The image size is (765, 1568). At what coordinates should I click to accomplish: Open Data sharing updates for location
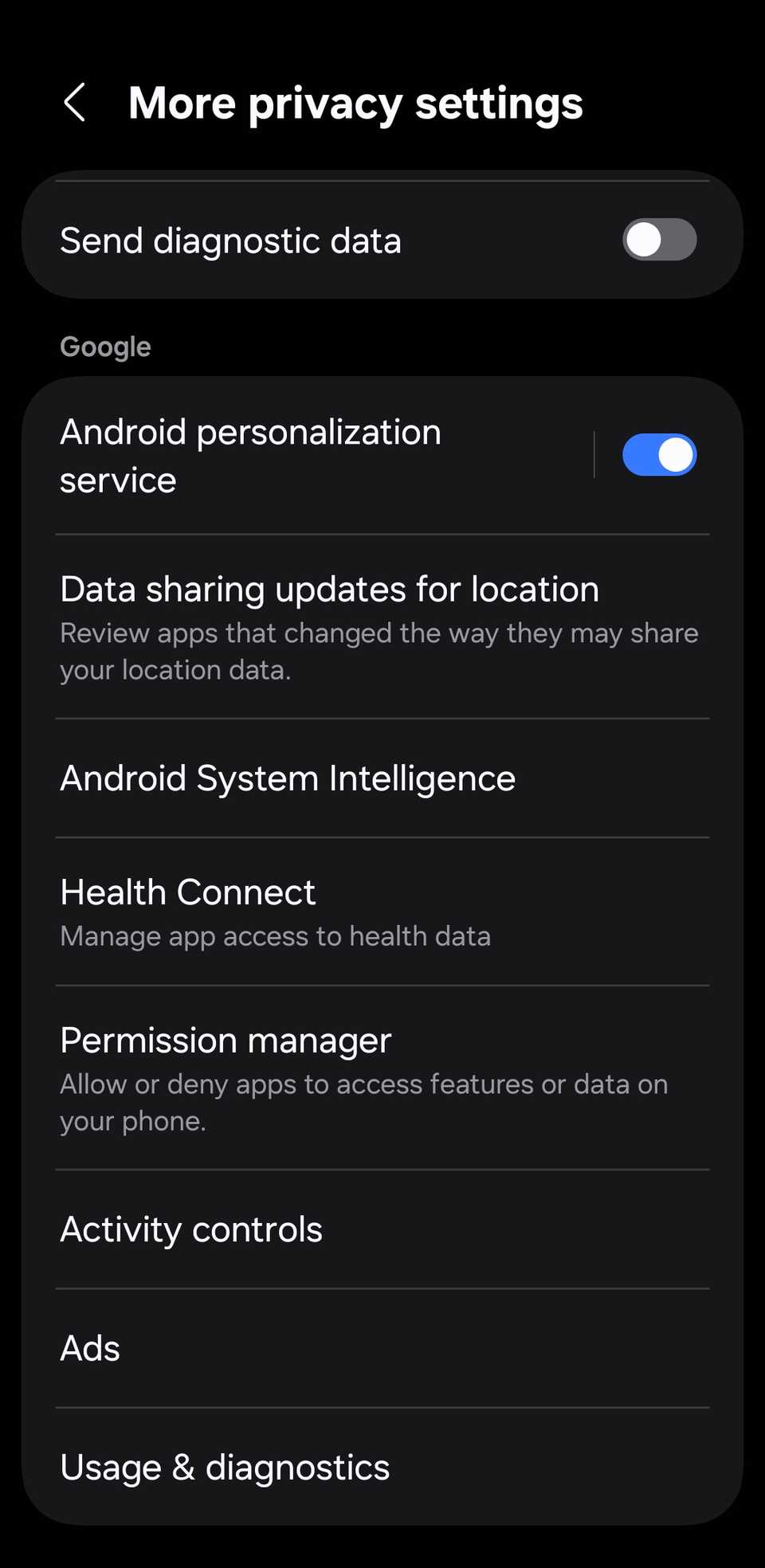point(381,626)
